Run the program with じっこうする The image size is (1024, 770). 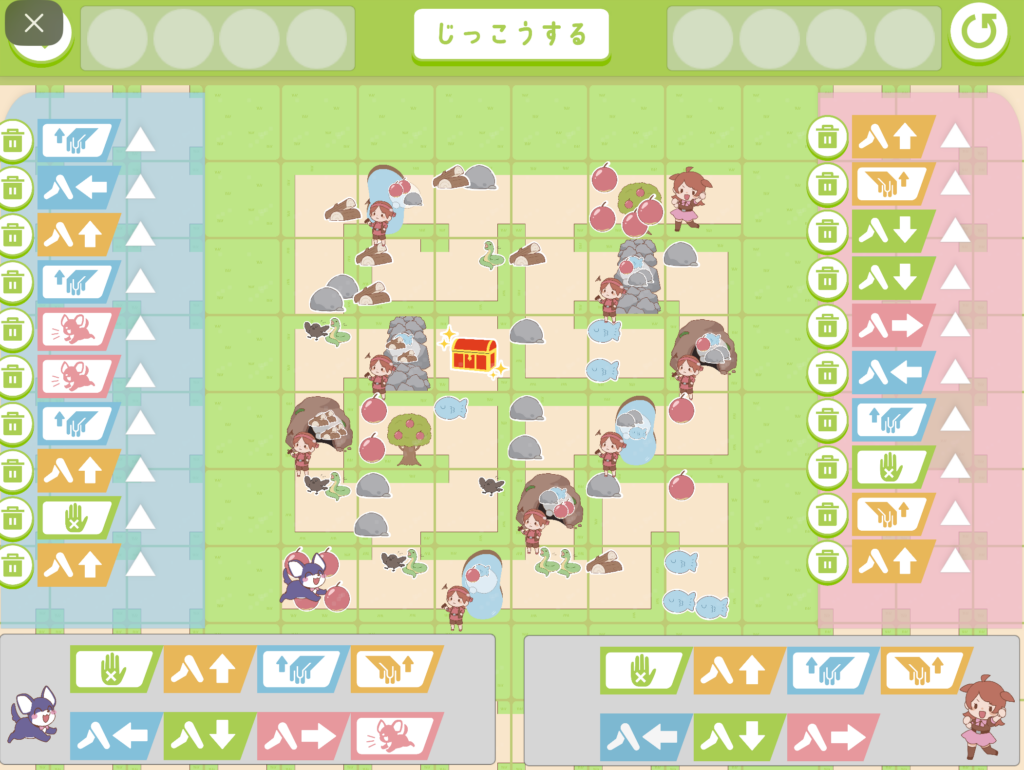pos(511,35)
